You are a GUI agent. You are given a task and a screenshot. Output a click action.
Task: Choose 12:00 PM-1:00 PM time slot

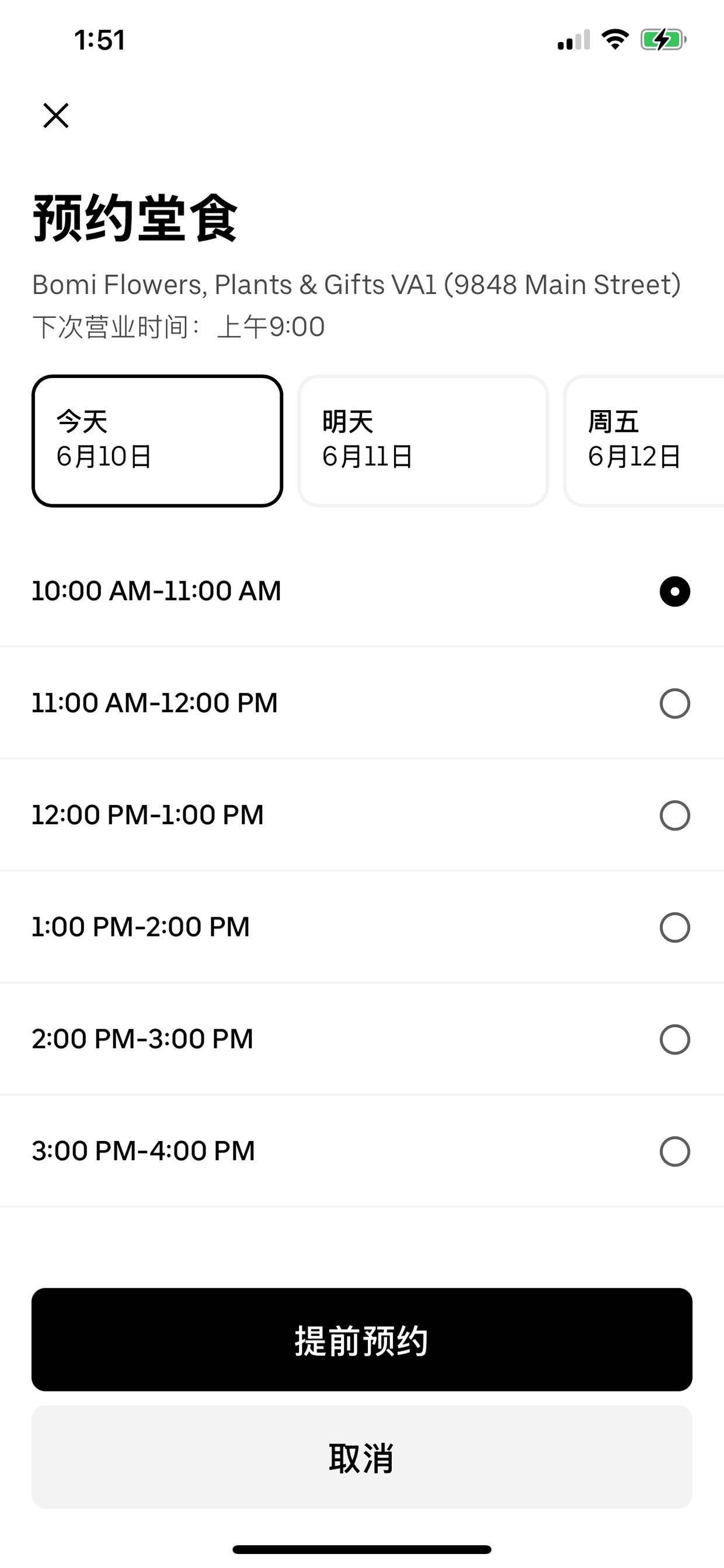[362, 815]
